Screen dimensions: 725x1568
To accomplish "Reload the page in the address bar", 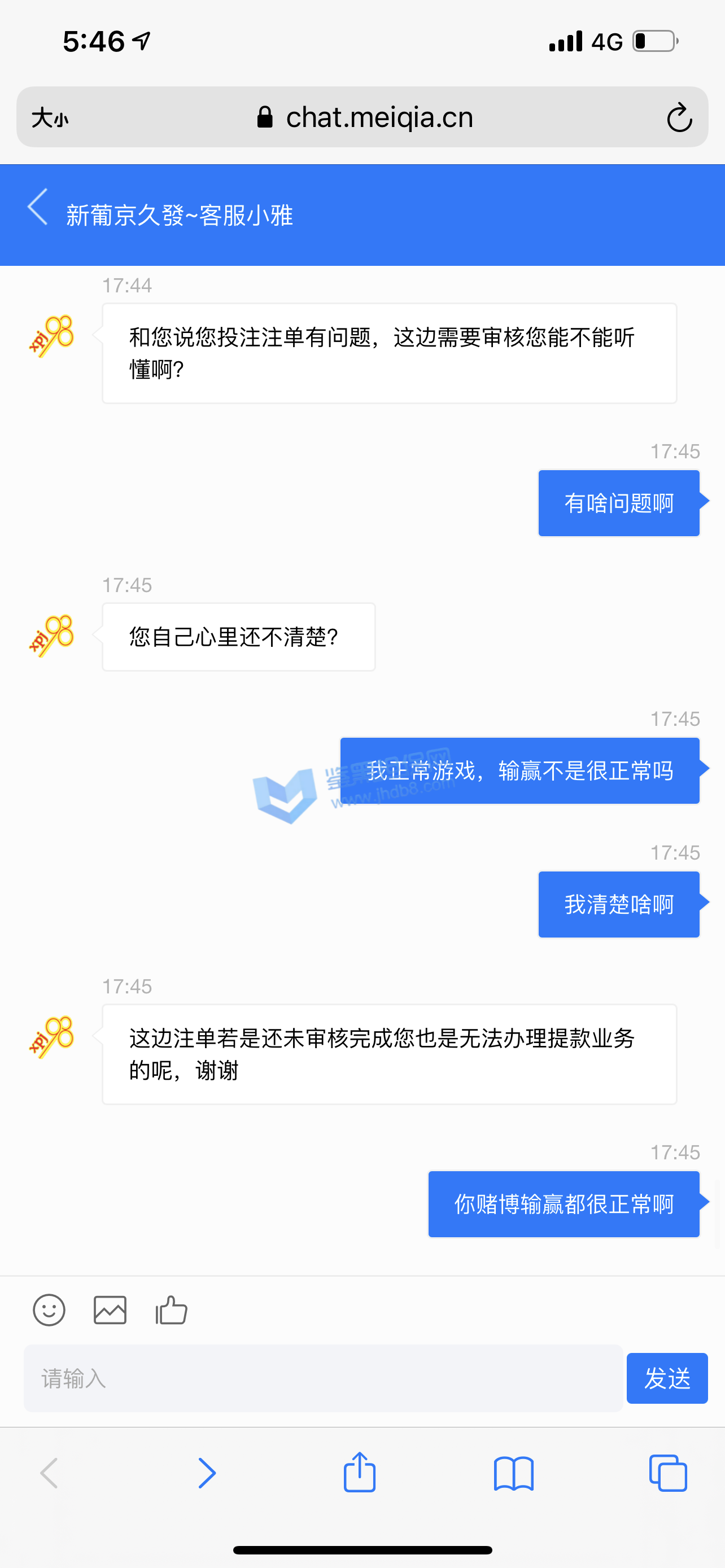I will 679,117.
